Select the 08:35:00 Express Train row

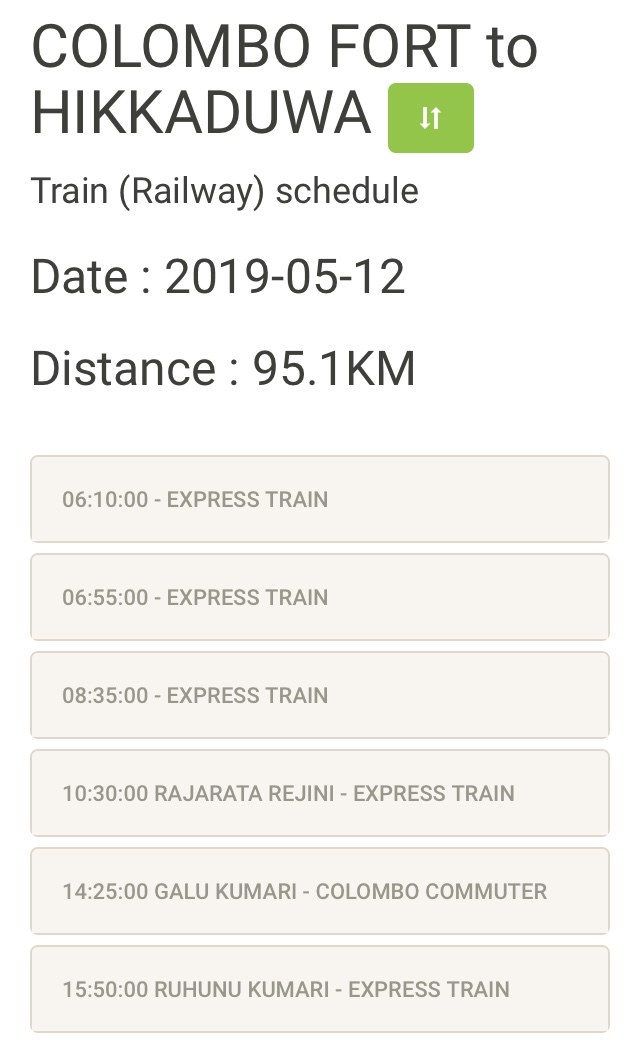click(x=320, y=695)
